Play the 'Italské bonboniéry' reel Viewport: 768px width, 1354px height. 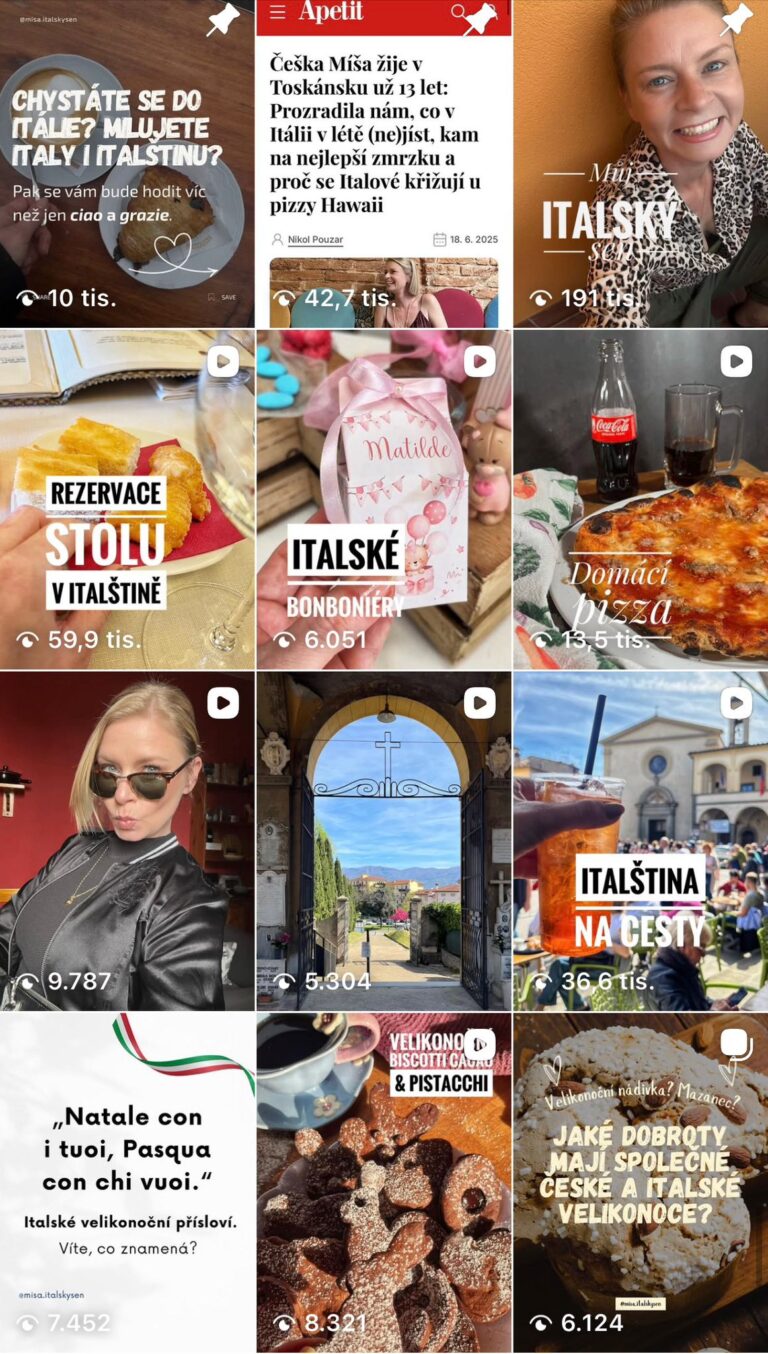click(x=384, y=500)
